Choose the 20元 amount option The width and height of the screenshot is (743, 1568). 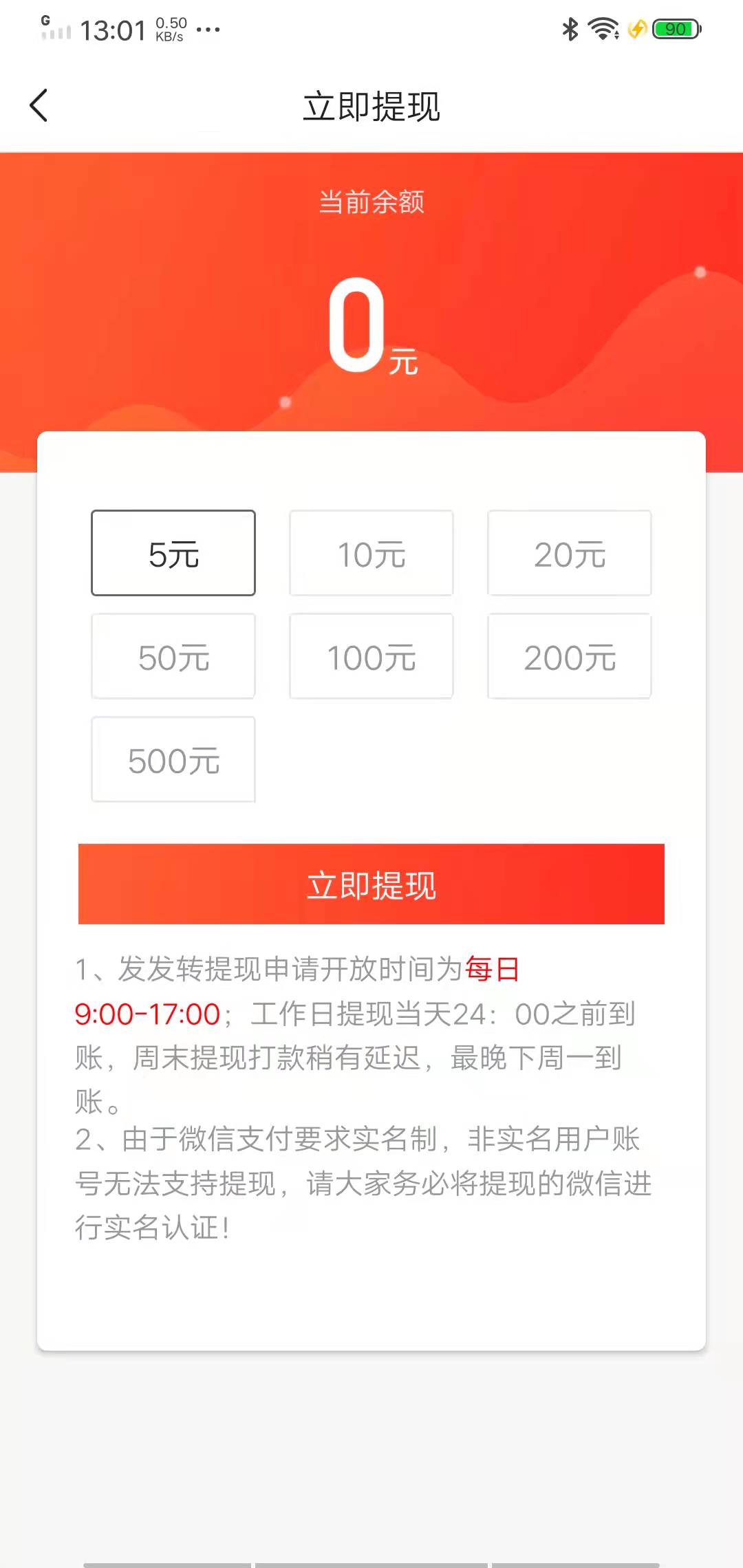pos(569,552)
